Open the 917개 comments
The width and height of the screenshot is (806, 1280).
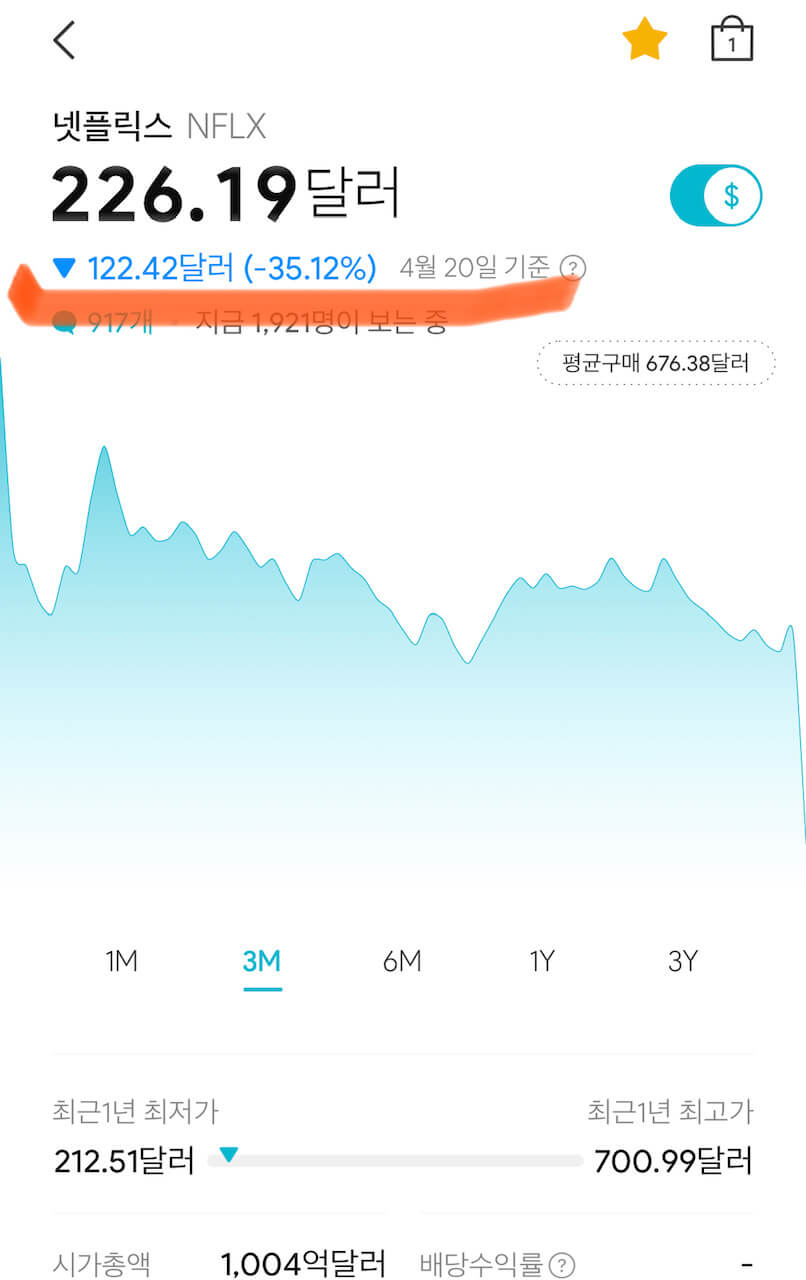tap(104, 322)
